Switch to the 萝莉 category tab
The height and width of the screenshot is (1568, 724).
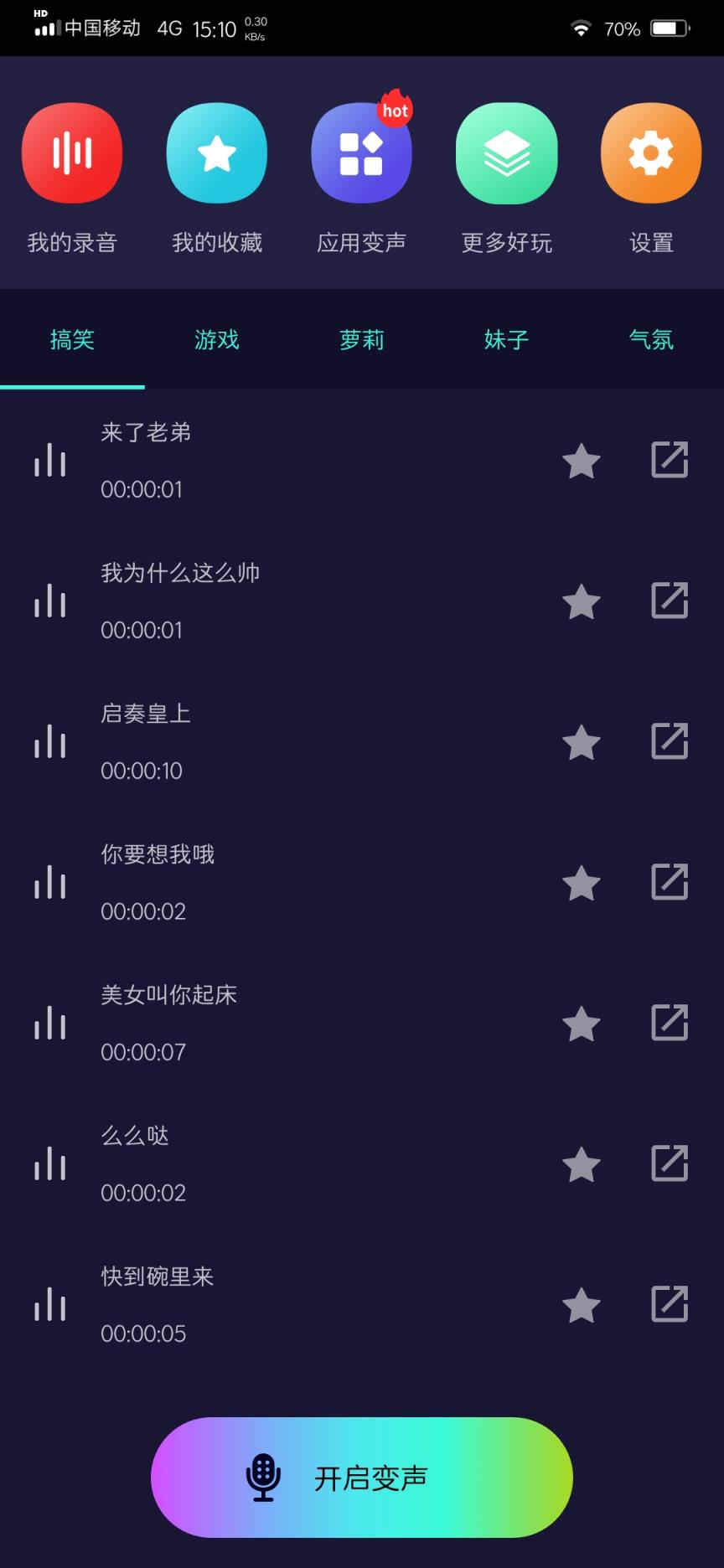click(x=361, y=339)
